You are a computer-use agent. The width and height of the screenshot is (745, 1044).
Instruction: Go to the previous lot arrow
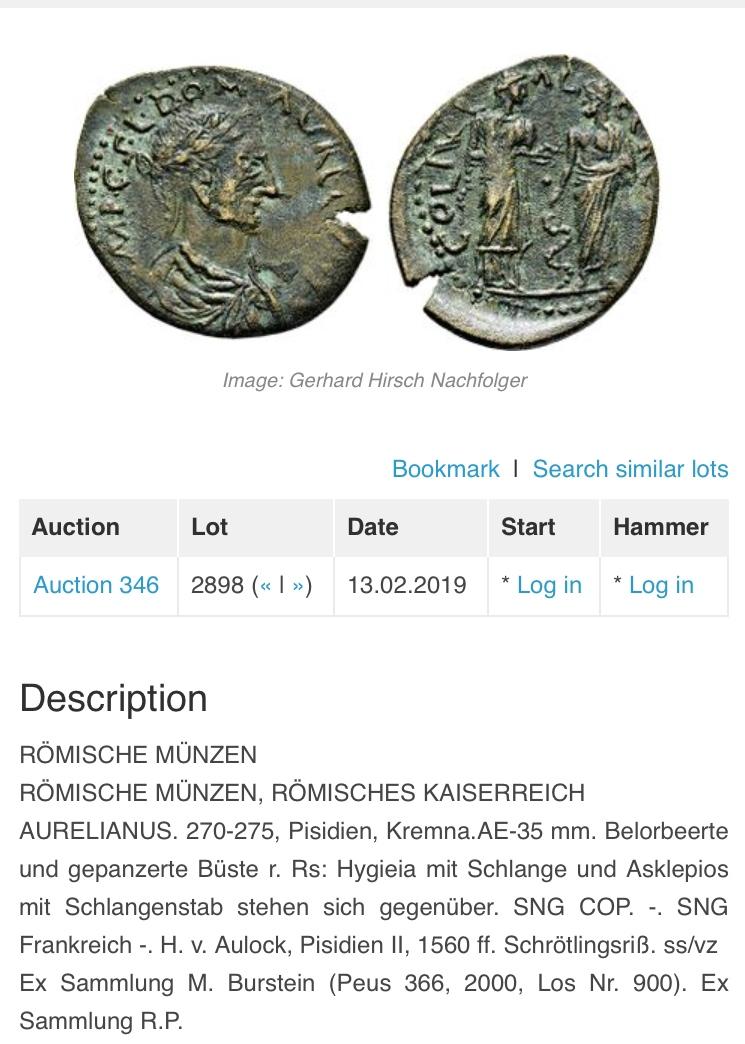[x=267, y=585]
